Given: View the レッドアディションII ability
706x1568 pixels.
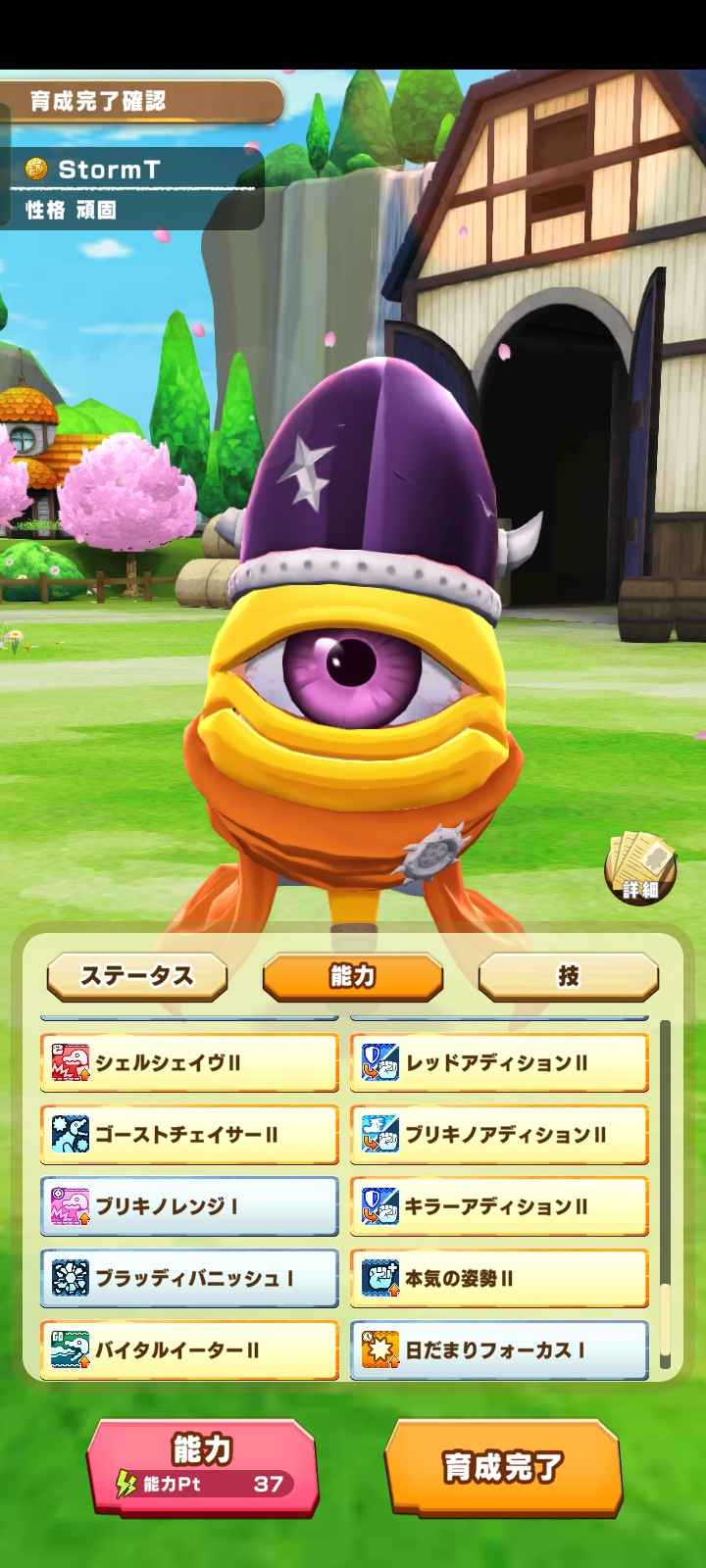Looking at the screenshot, I should [499, 1062].
